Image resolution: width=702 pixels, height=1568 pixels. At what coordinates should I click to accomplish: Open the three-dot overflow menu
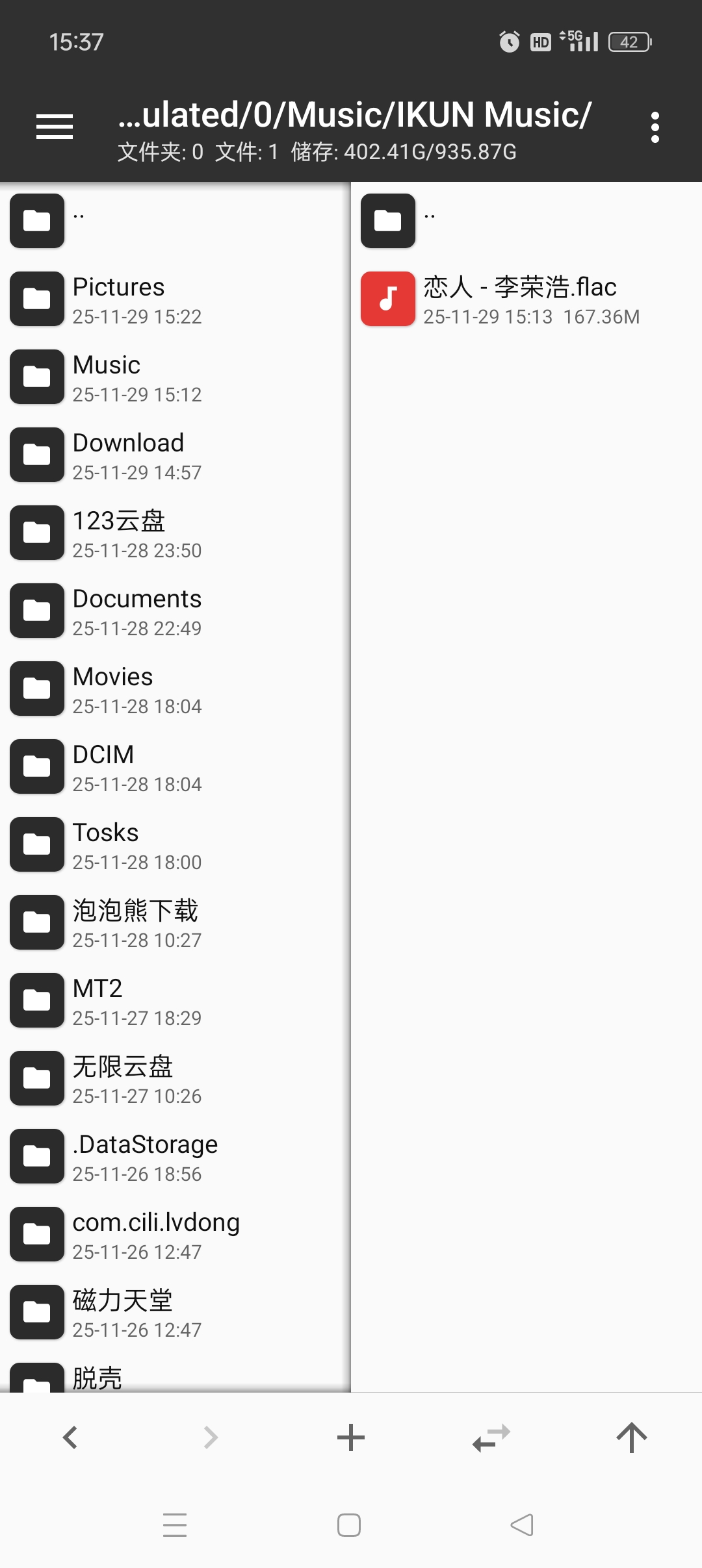click(x=655, y=127)
